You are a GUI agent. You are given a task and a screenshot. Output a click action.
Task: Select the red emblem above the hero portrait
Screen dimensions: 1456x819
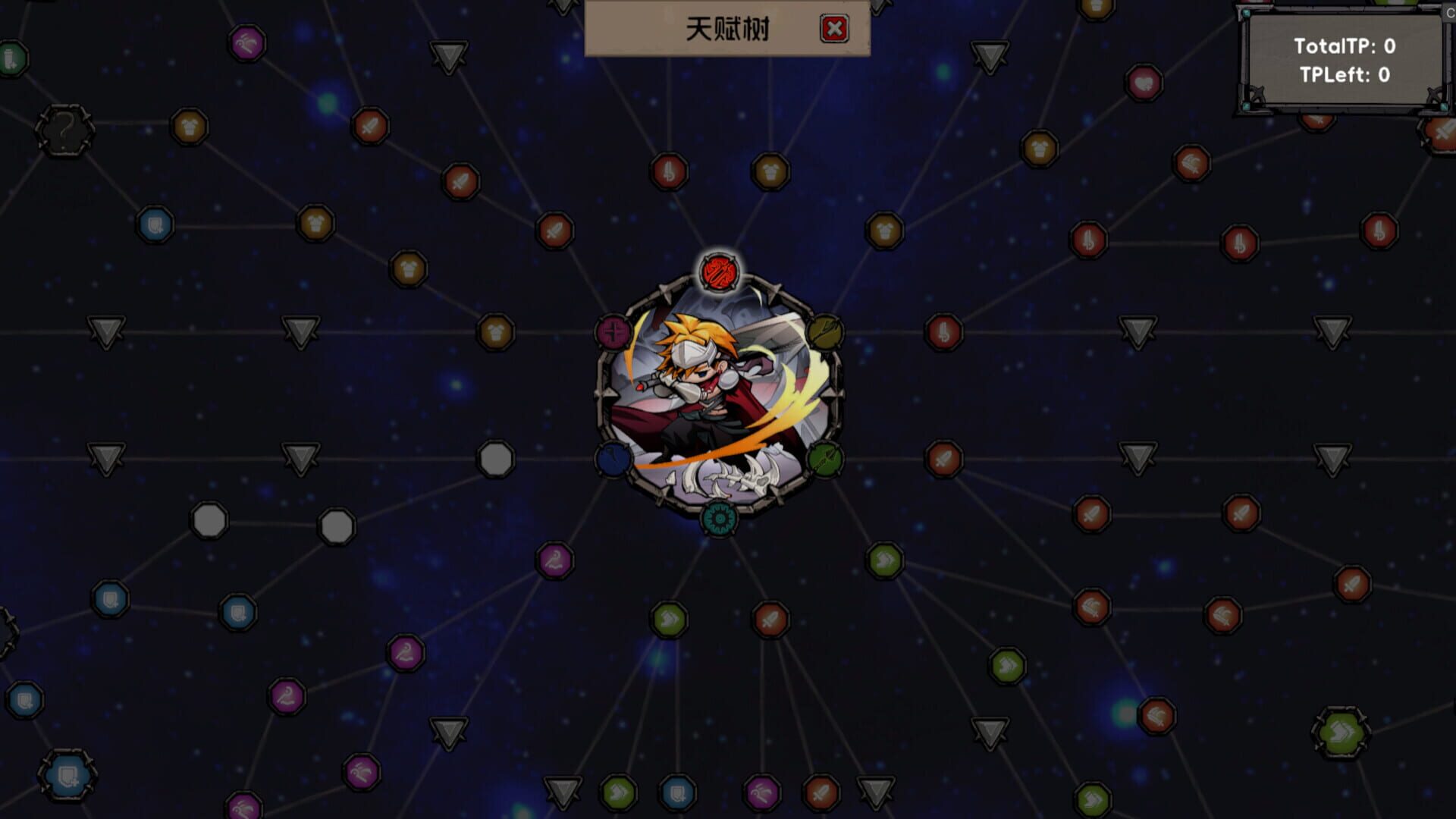pos(718,271)
